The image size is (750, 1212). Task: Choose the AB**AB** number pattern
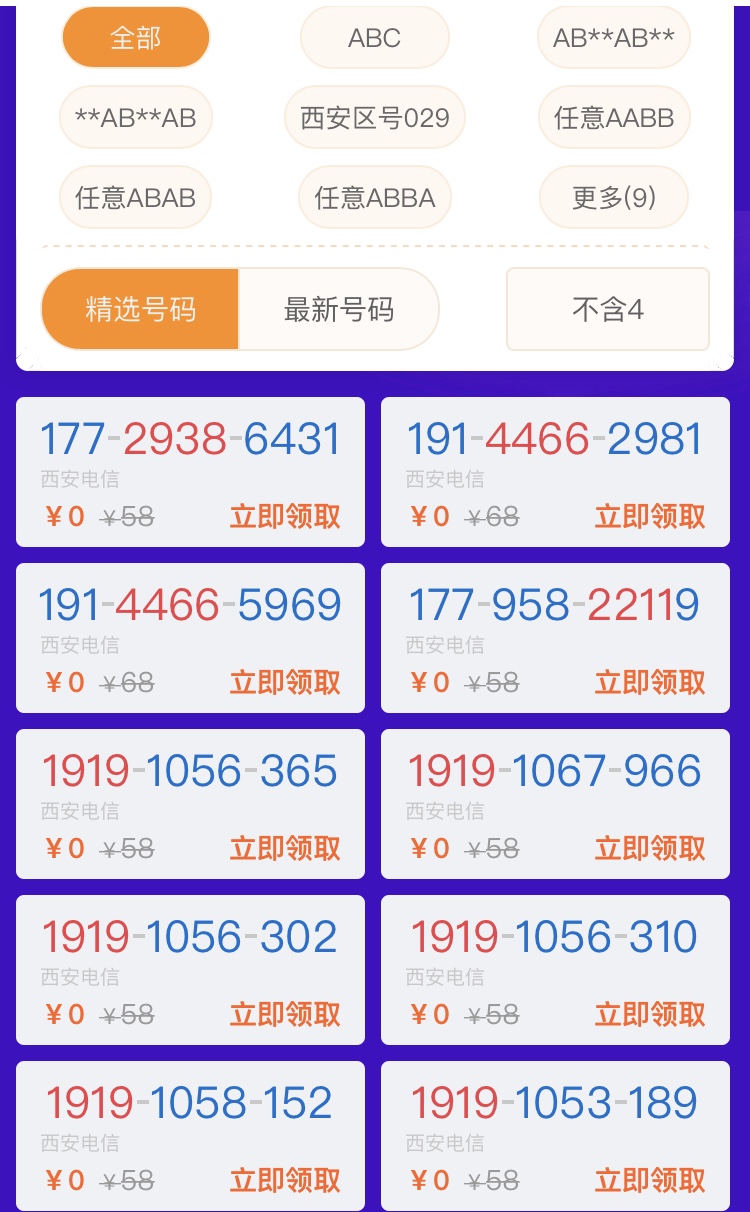point(613,38)
